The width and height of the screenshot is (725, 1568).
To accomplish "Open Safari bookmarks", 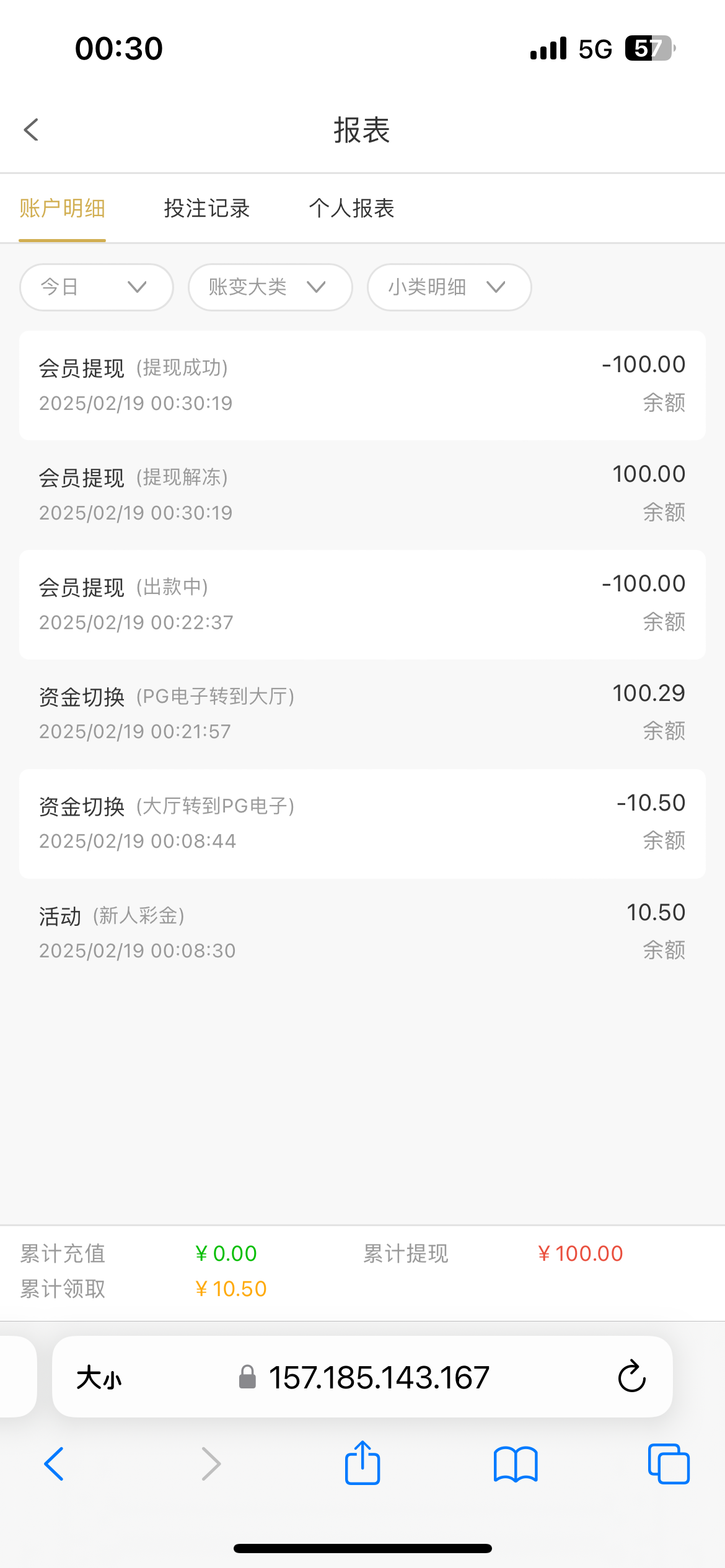I will pos(516,1464).
